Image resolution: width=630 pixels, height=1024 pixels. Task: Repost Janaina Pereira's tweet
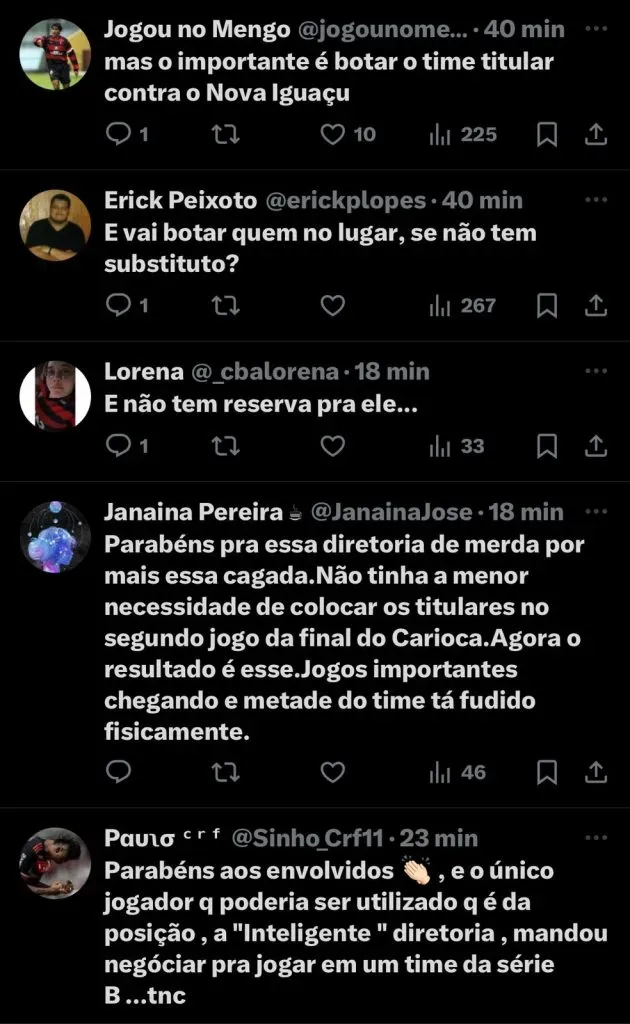[226, 771]
